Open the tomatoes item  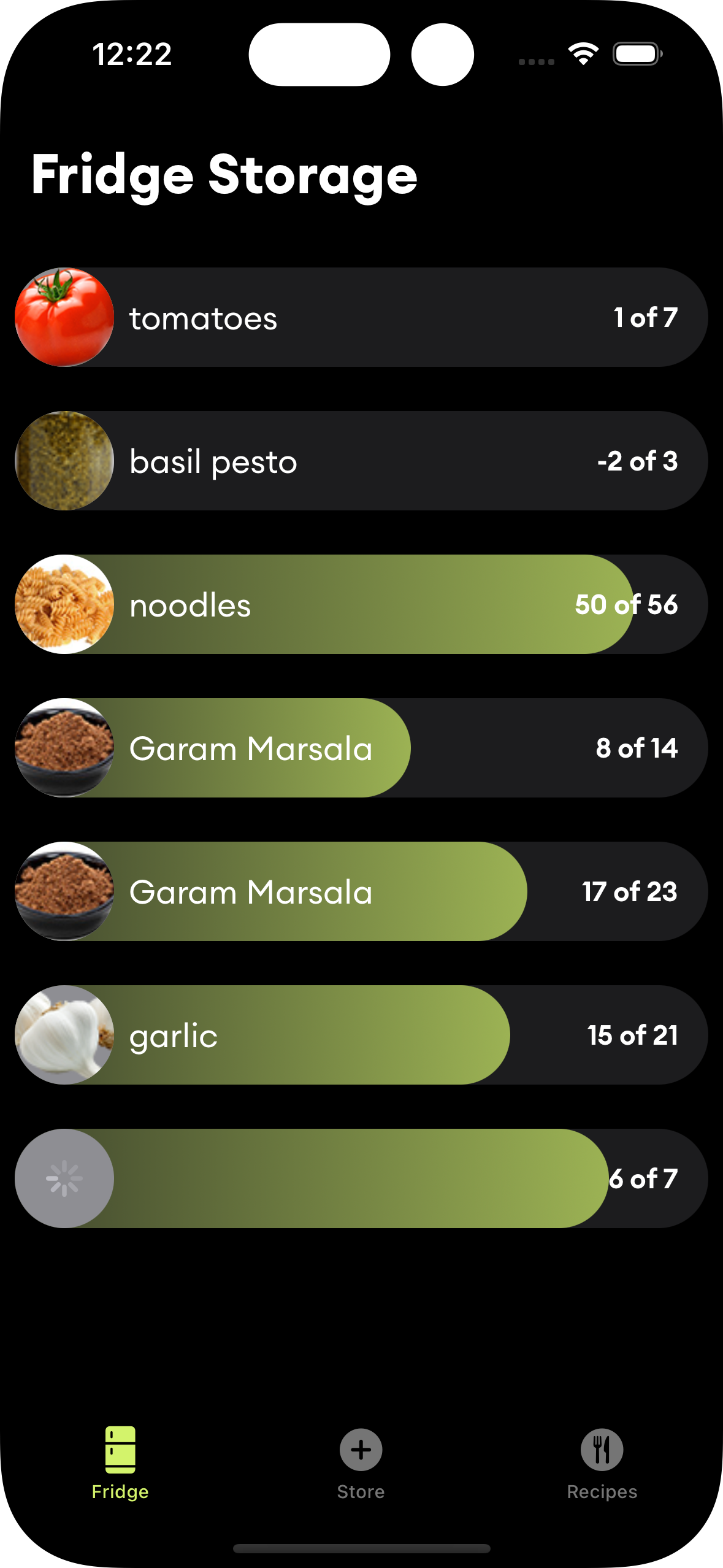tap(361, 317)
